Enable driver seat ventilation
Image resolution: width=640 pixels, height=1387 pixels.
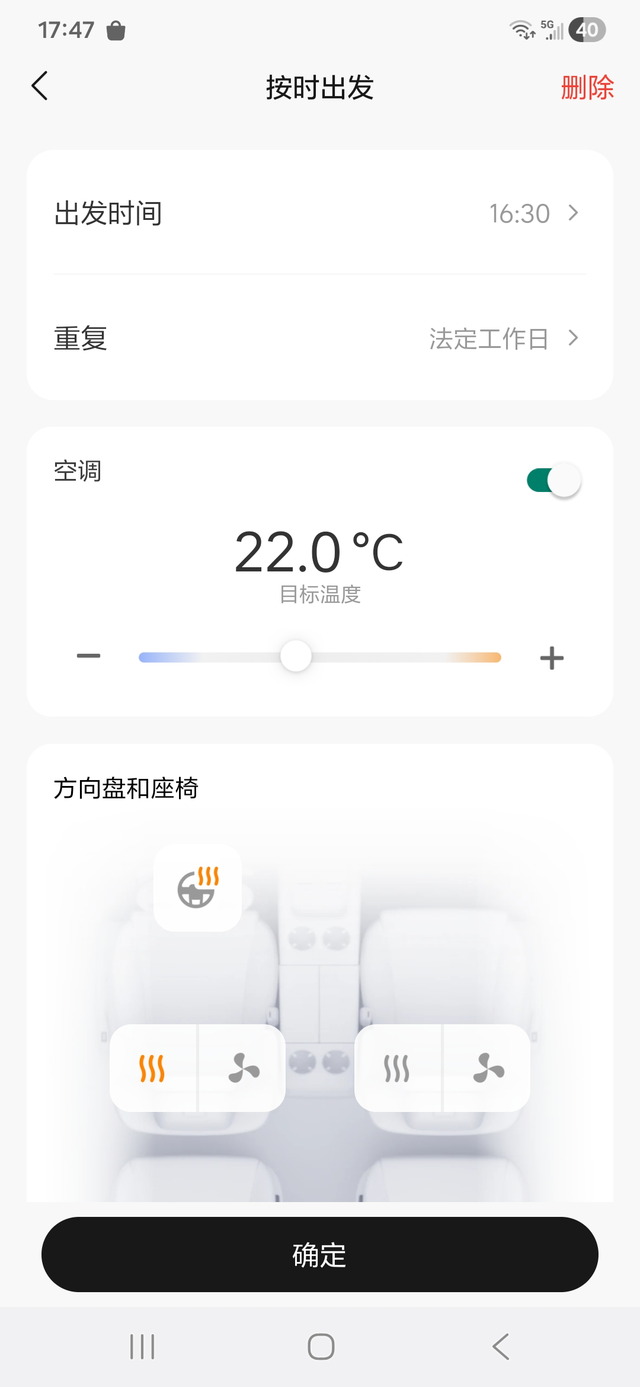243,1069
